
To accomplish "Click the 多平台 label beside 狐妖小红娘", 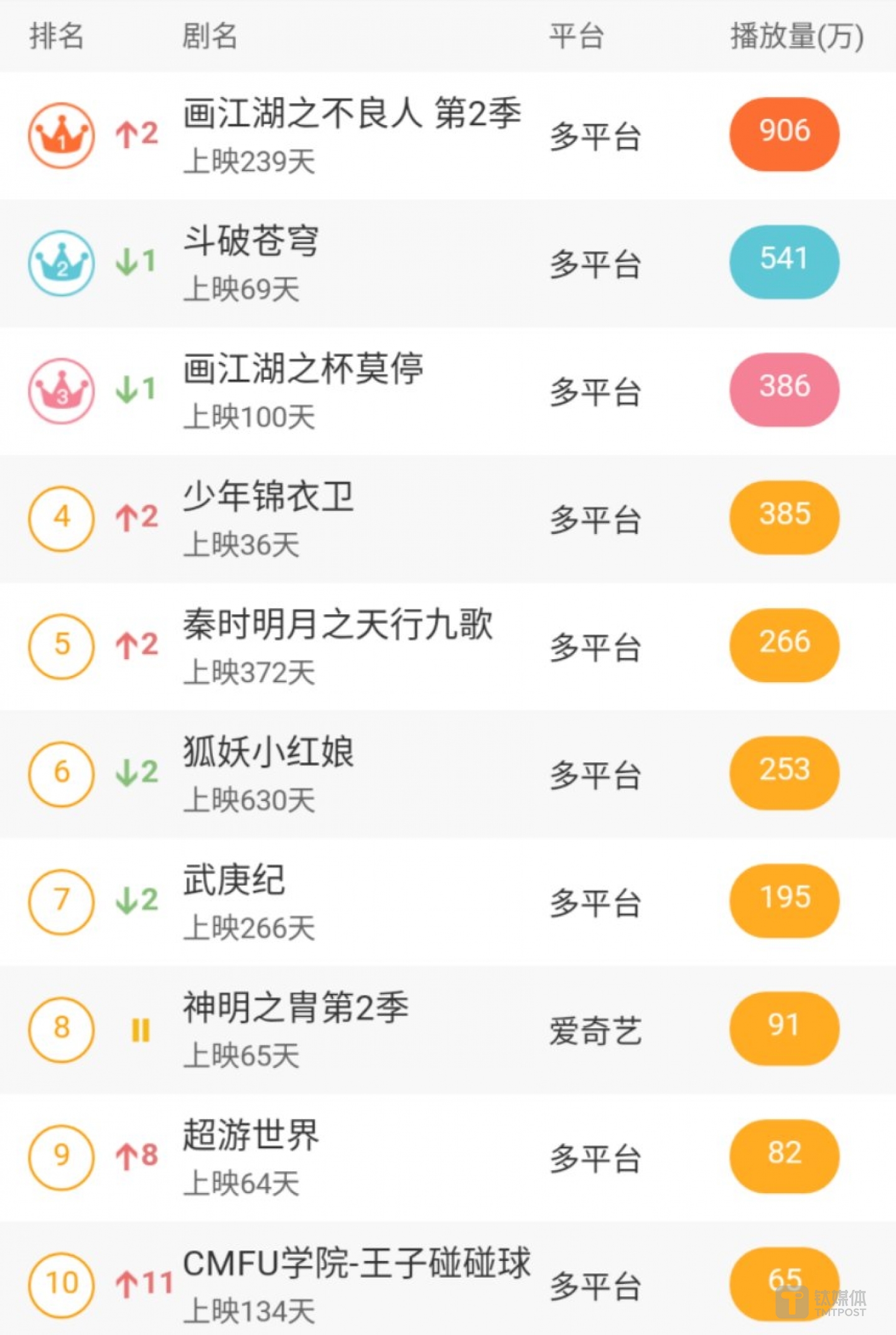I will click(594, 775).
